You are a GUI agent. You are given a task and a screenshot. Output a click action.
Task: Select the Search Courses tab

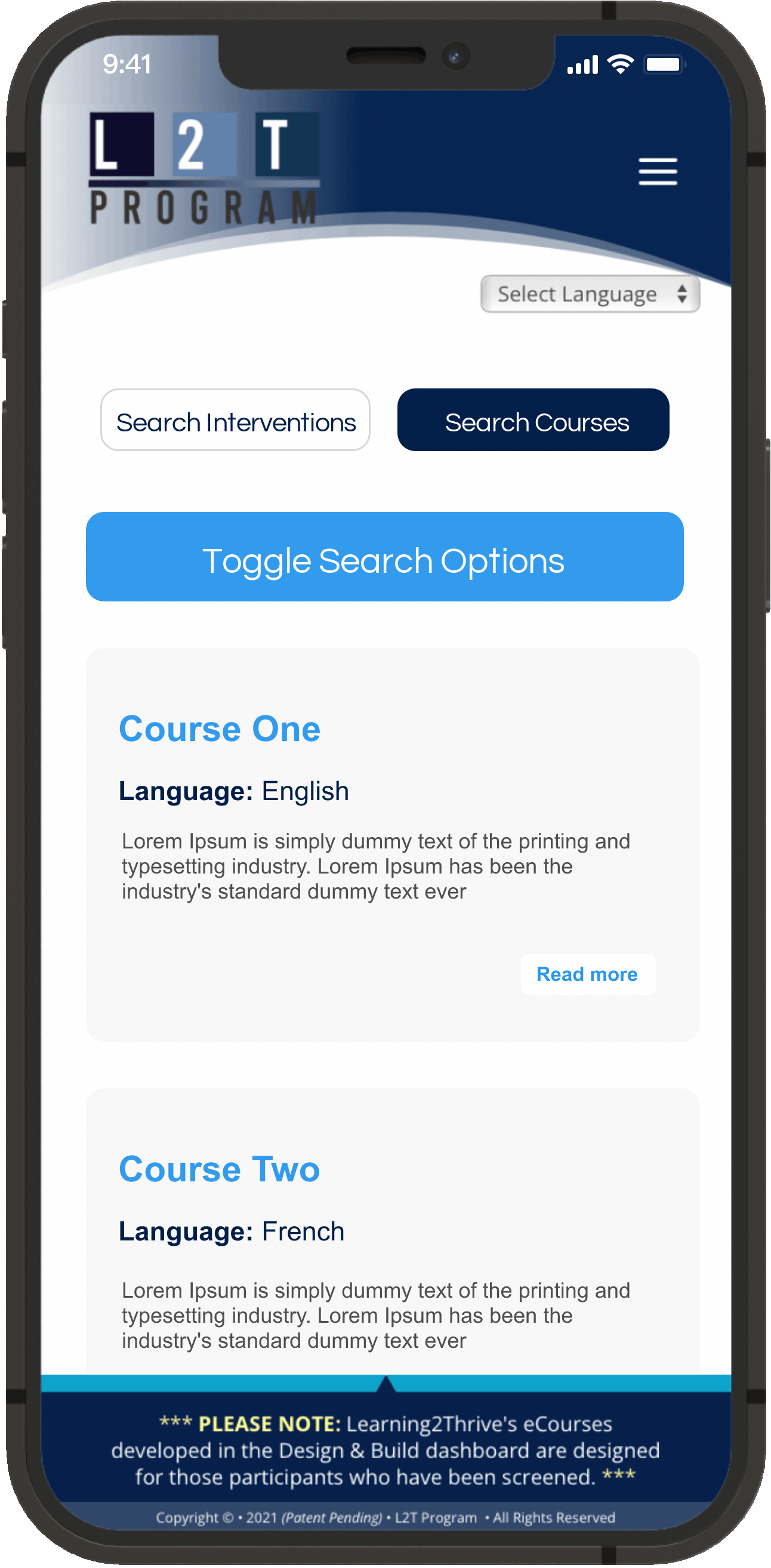coord(533,420)
